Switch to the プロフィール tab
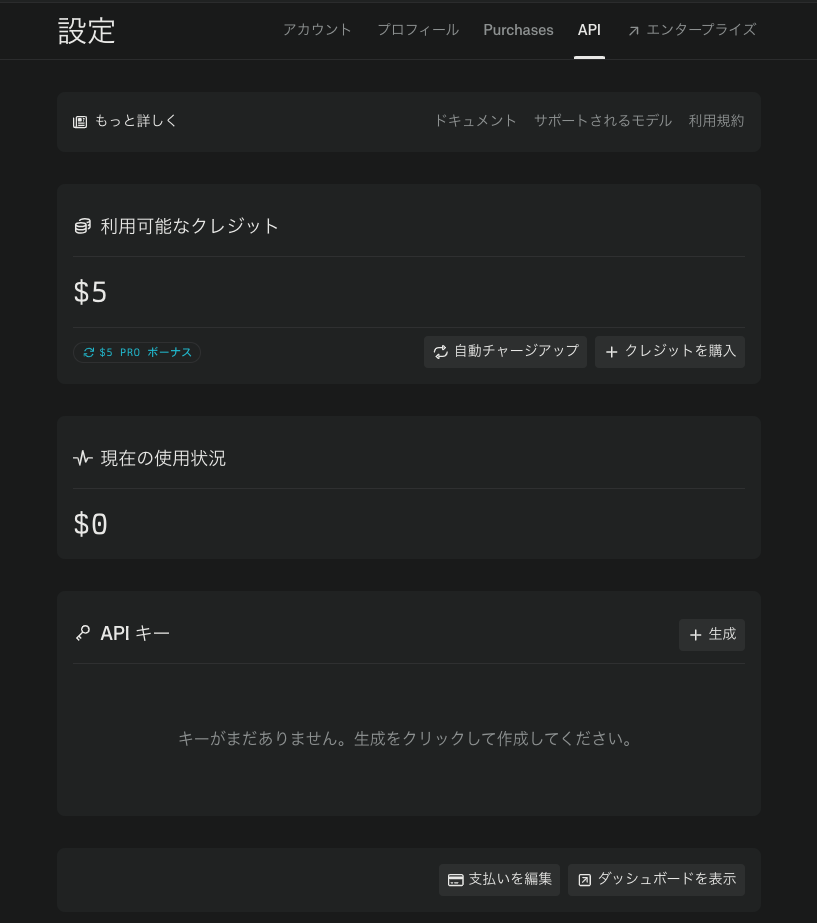This screenshot has width=817, height=923. [418, 30]
